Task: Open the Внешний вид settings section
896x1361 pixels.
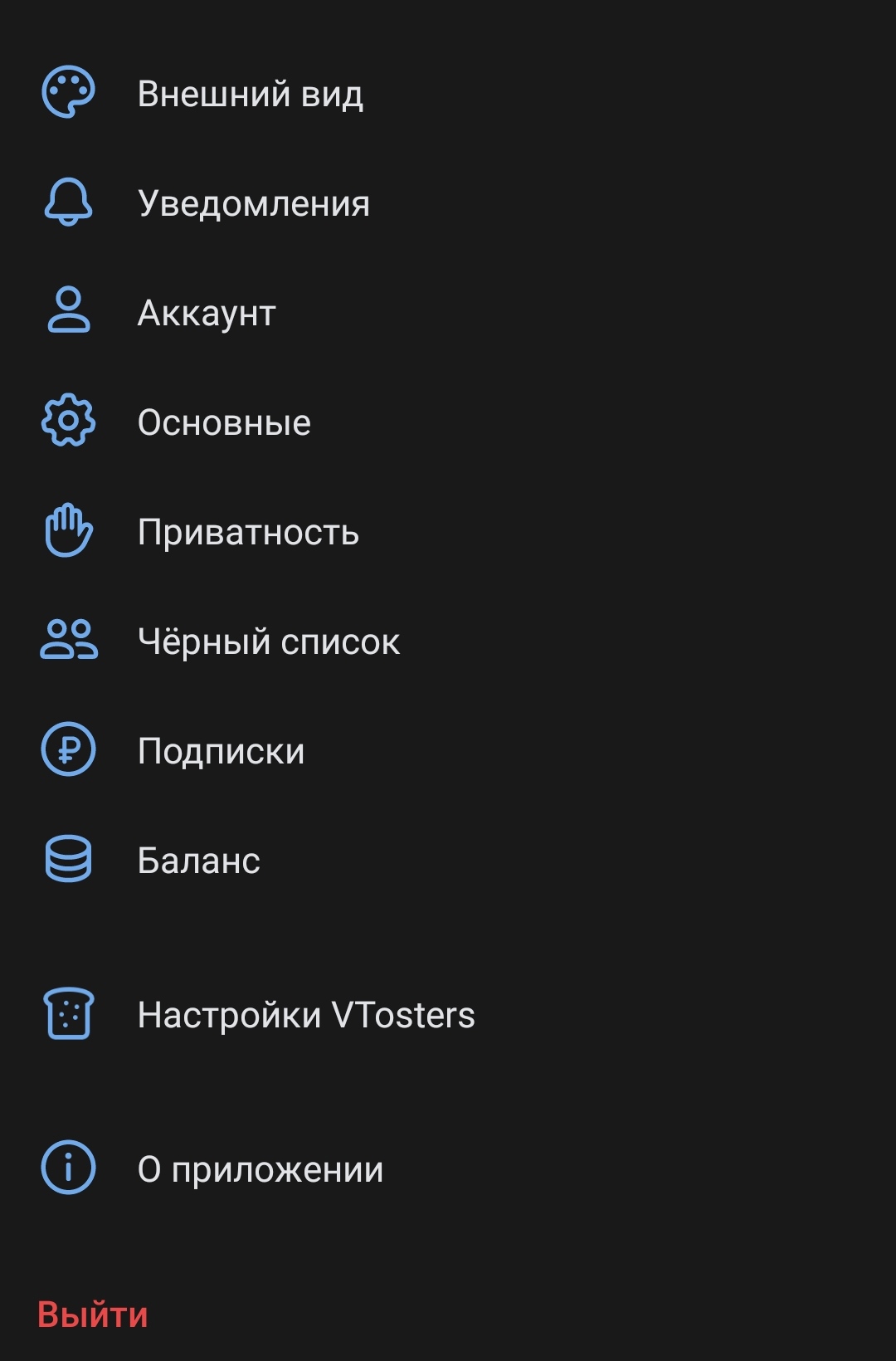Action: point(251,95)
